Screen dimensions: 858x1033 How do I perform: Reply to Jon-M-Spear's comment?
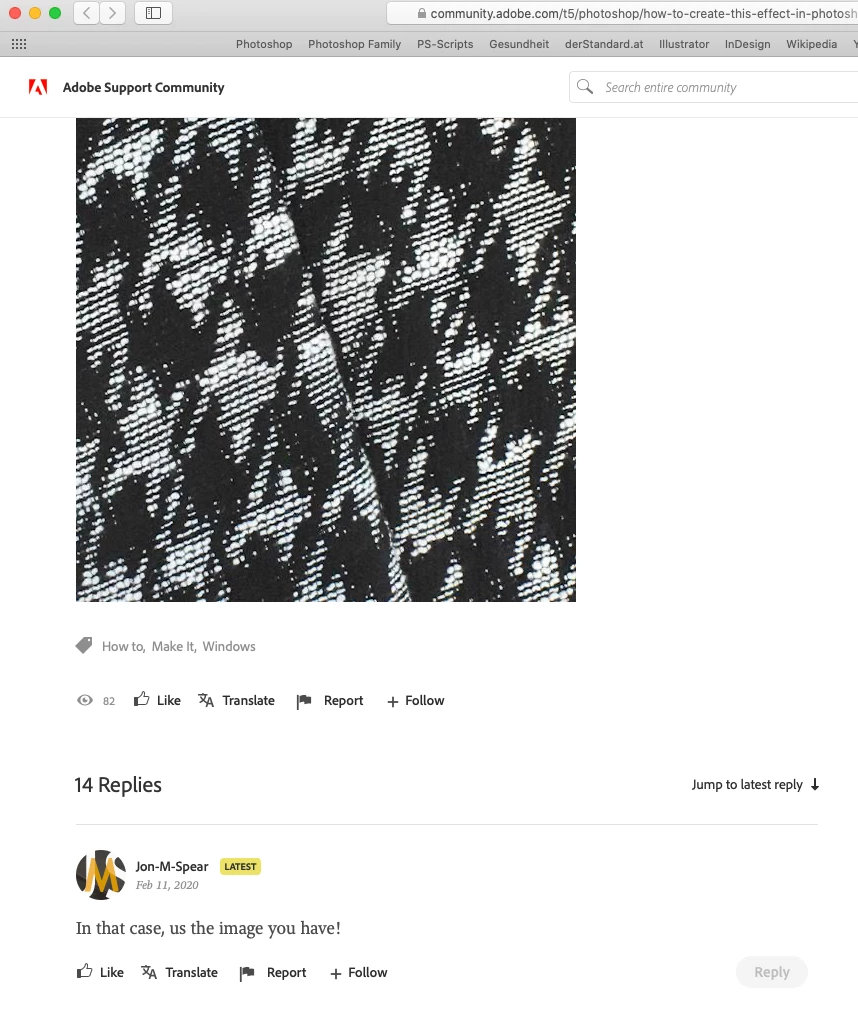tap(771, 972)
